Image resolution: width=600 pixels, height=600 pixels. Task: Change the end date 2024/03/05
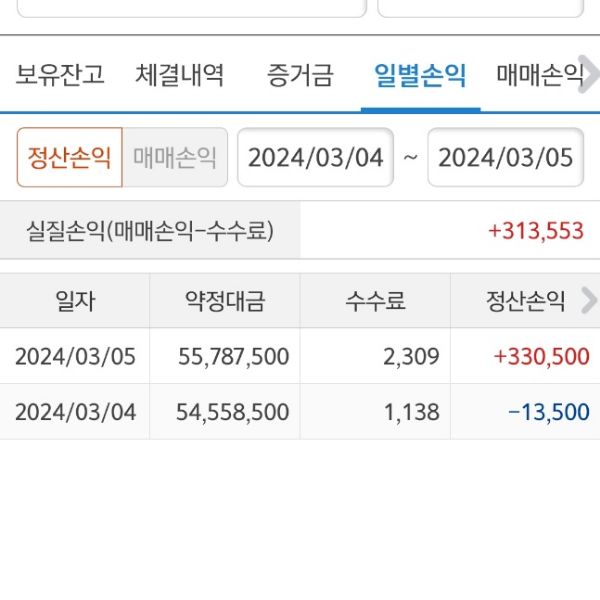coord(505,157)
